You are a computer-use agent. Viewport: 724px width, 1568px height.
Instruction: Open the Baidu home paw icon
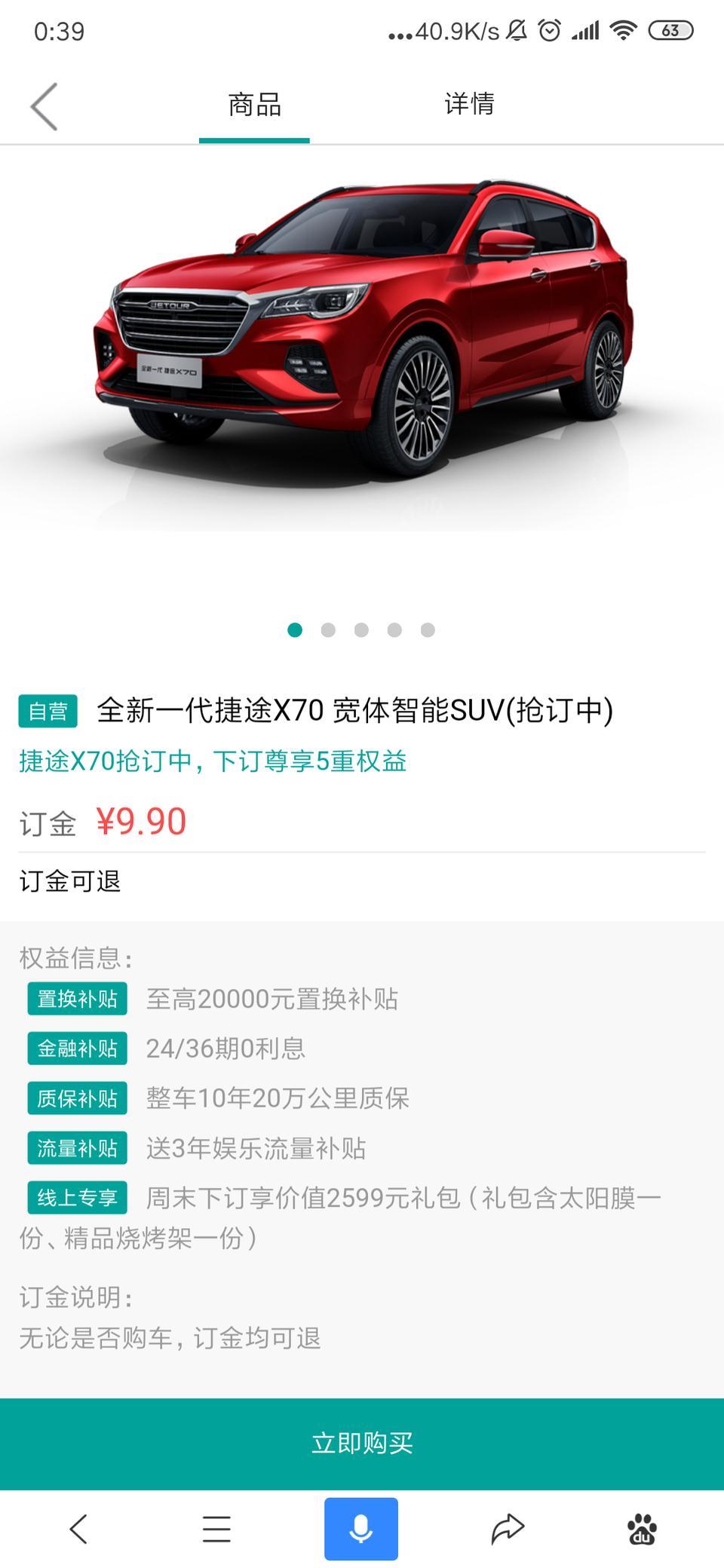point(642,1529)
